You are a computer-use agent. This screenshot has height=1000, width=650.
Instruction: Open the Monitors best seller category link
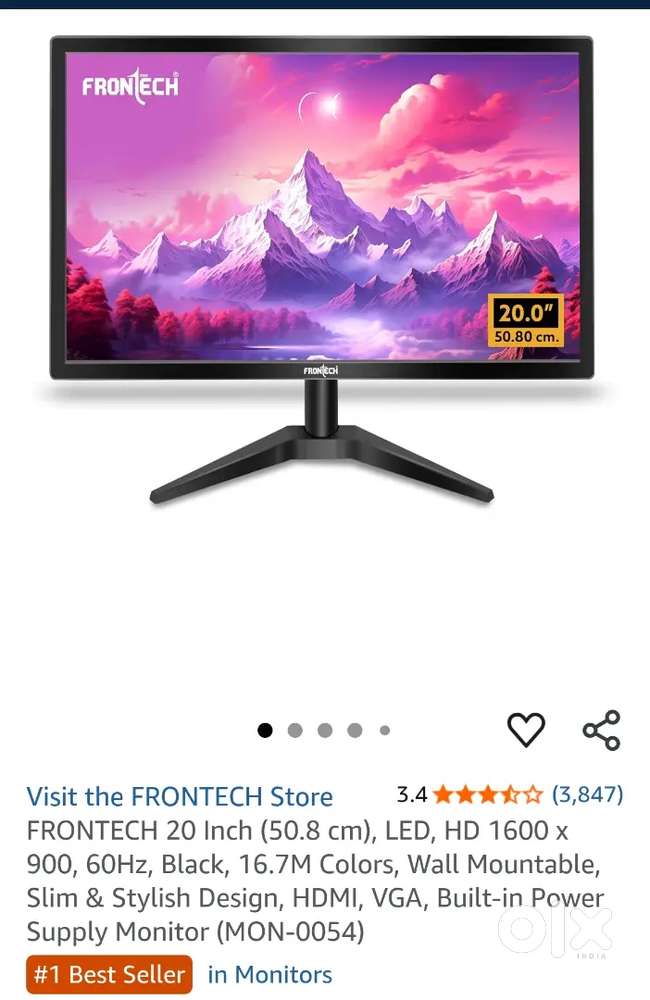coord(269,974)
